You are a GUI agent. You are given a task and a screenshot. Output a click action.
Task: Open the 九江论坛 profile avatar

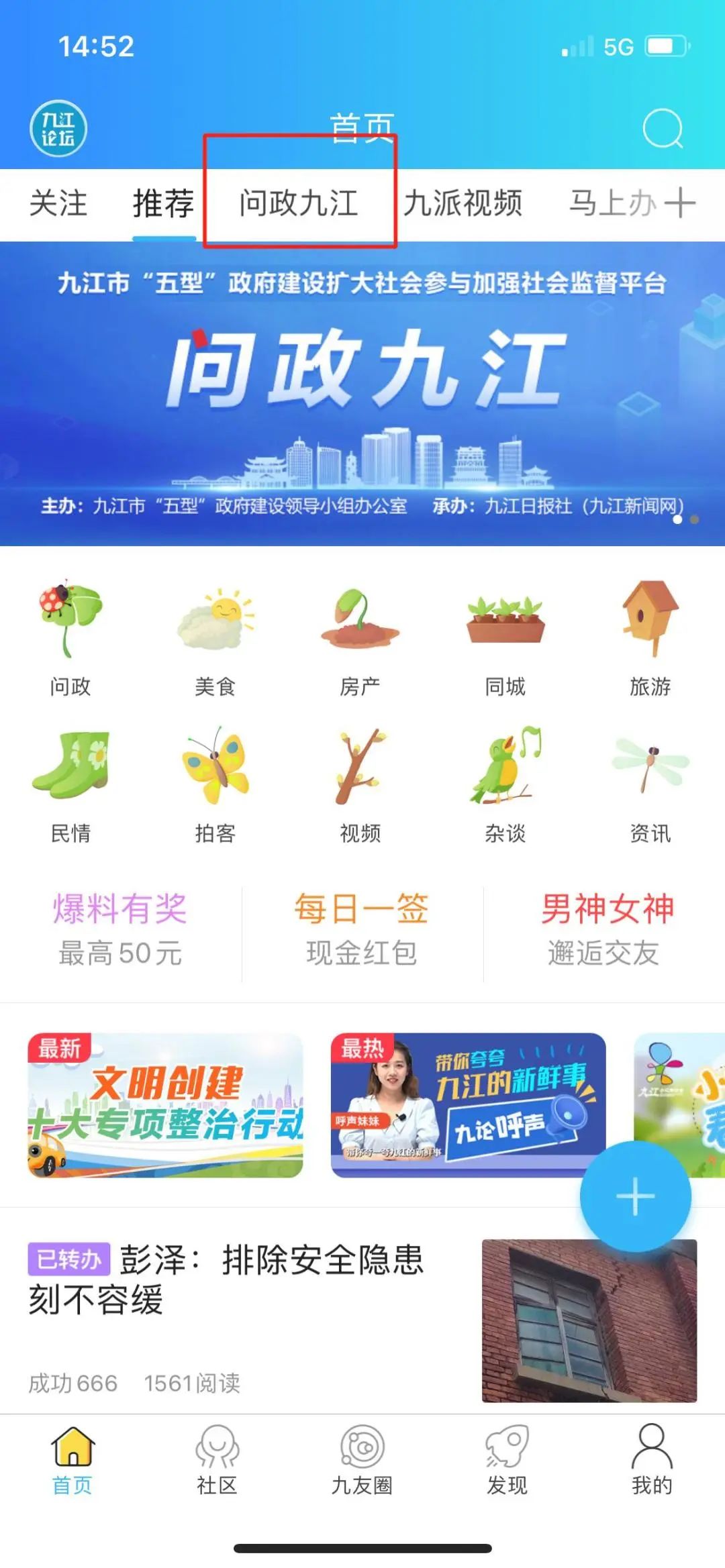(58, 129)
